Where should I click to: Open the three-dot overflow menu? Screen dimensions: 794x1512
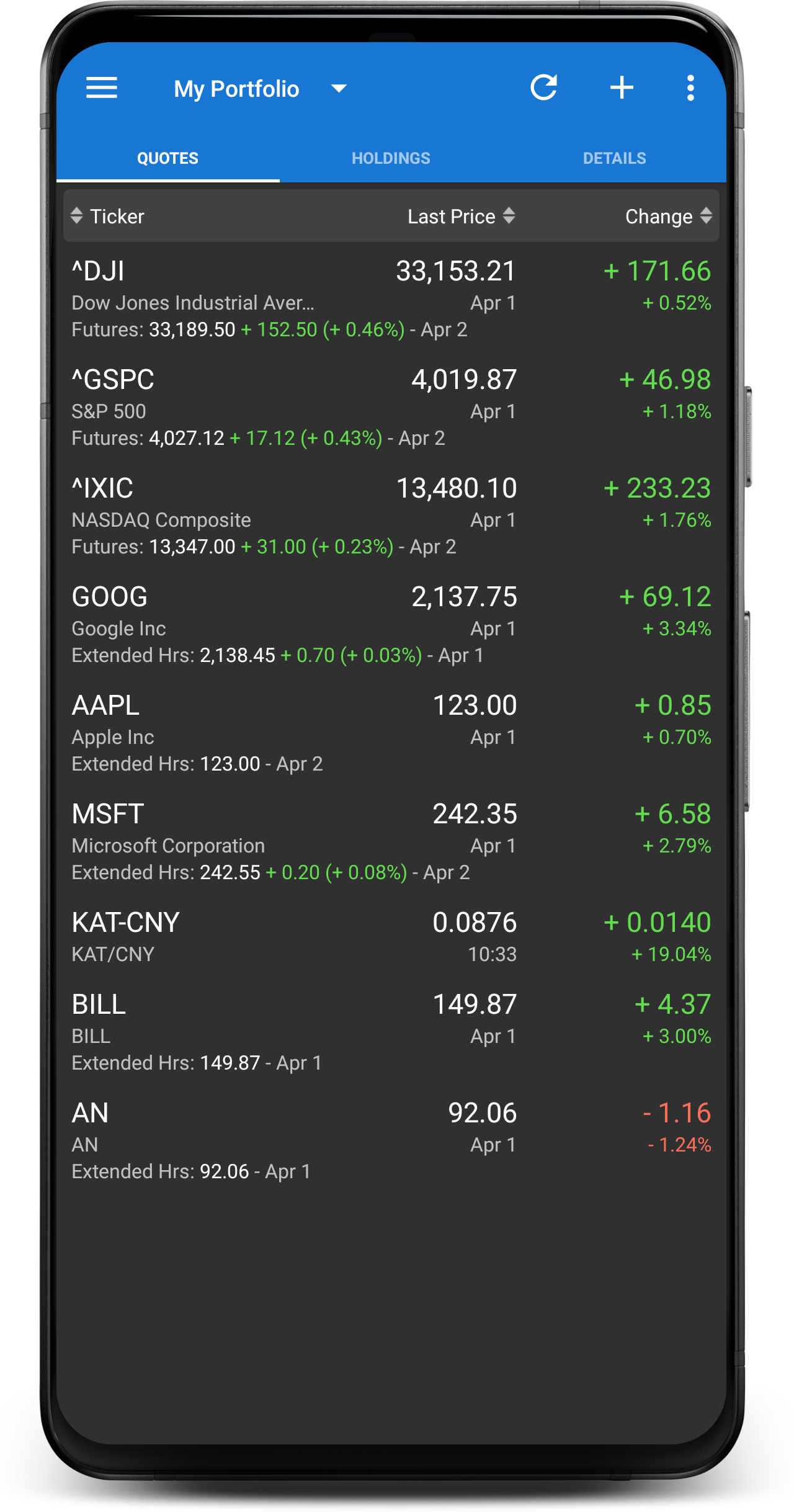tap(690, 88)
